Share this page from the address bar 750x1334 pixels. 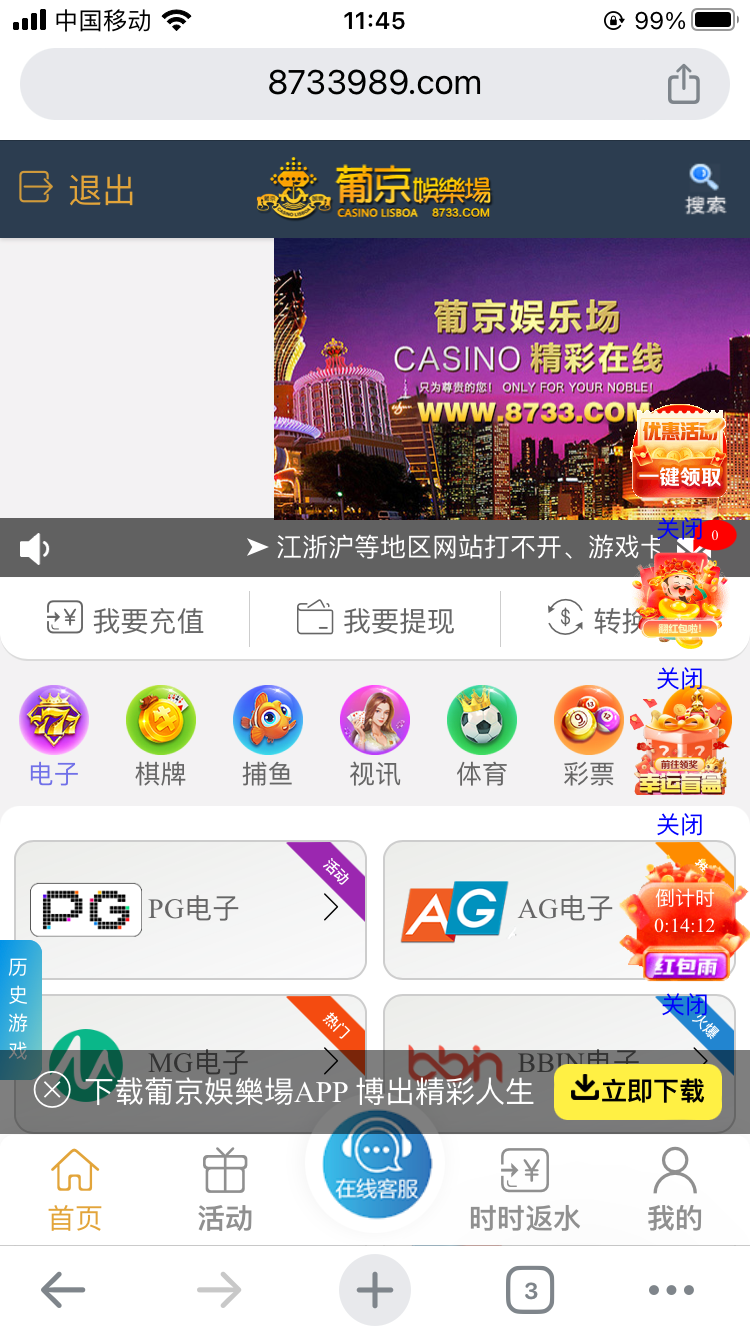(x=684, y=83)
